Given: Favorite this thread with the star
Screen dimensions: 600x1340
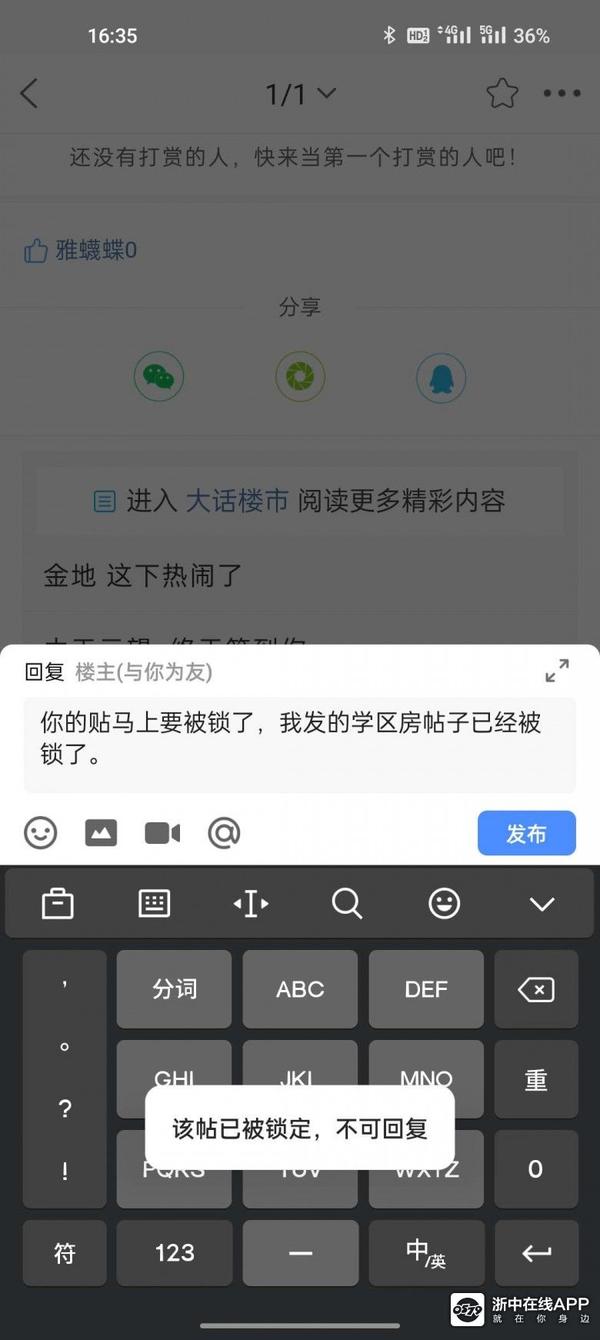Looking at the screenshot, I should point(502,94).
